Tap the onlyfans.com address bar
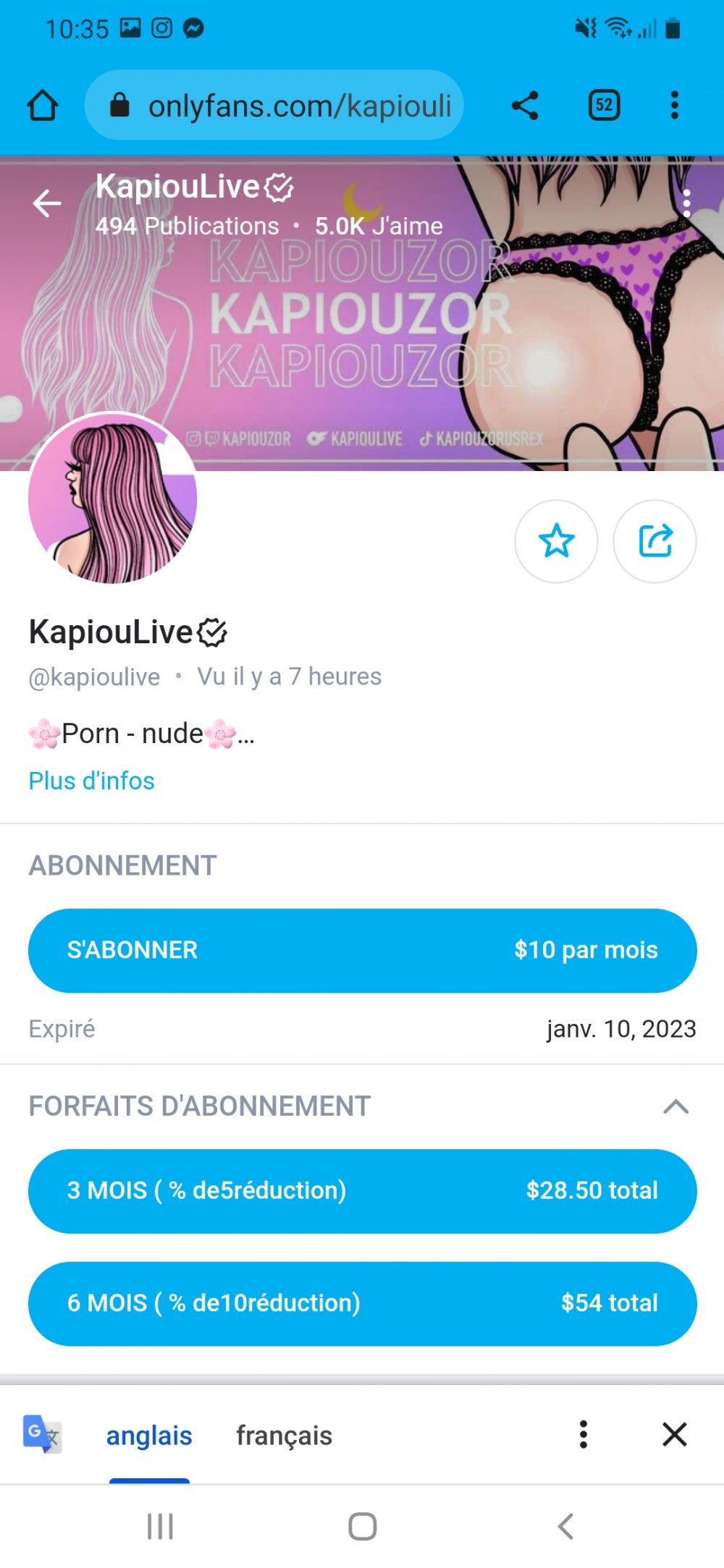Image resolution: width=724 pixels, height=1568 pixels. pos(275,106)
